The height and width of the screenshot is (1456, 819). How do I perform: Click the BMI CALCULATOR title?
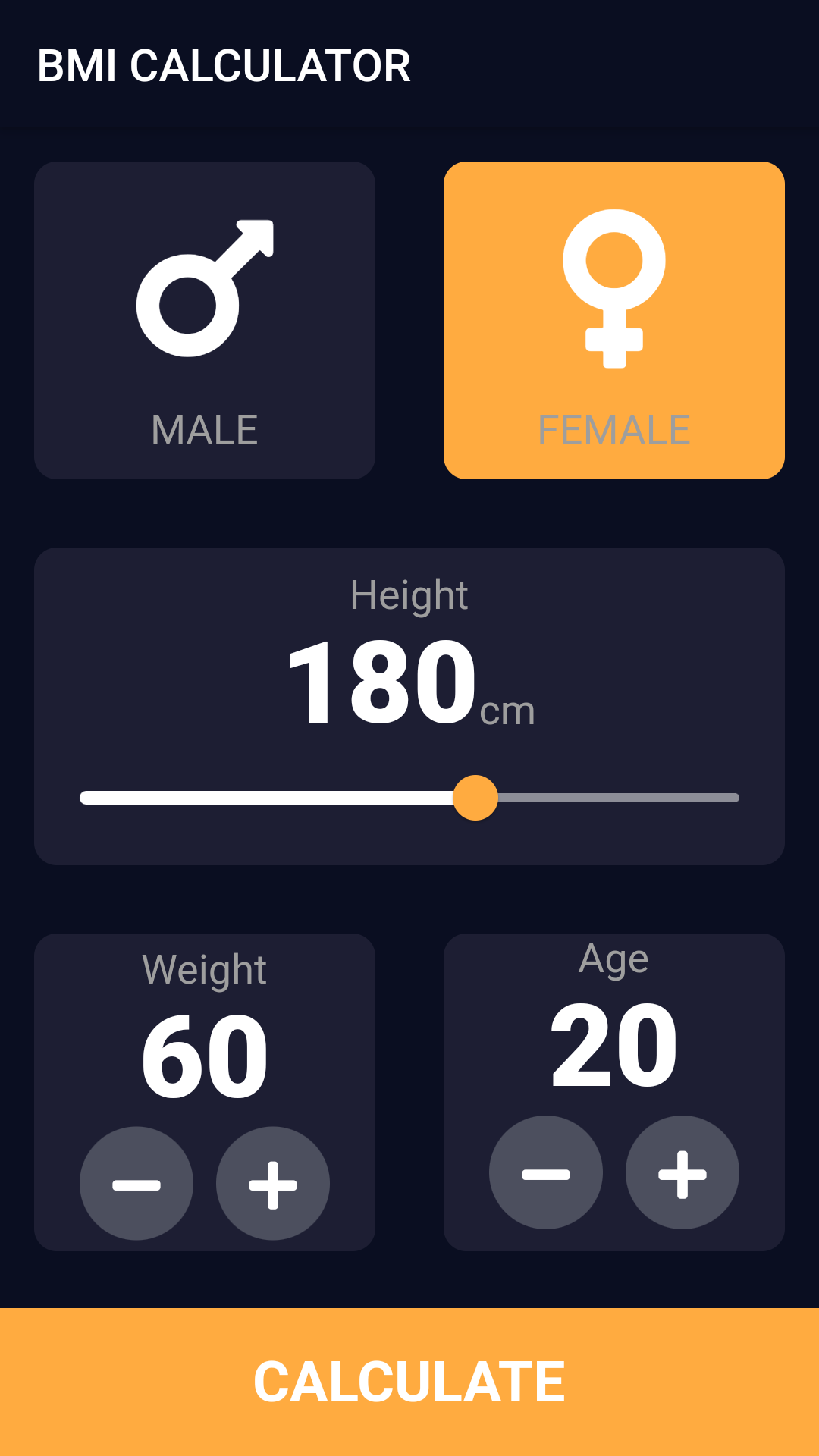tap(224, 67)
